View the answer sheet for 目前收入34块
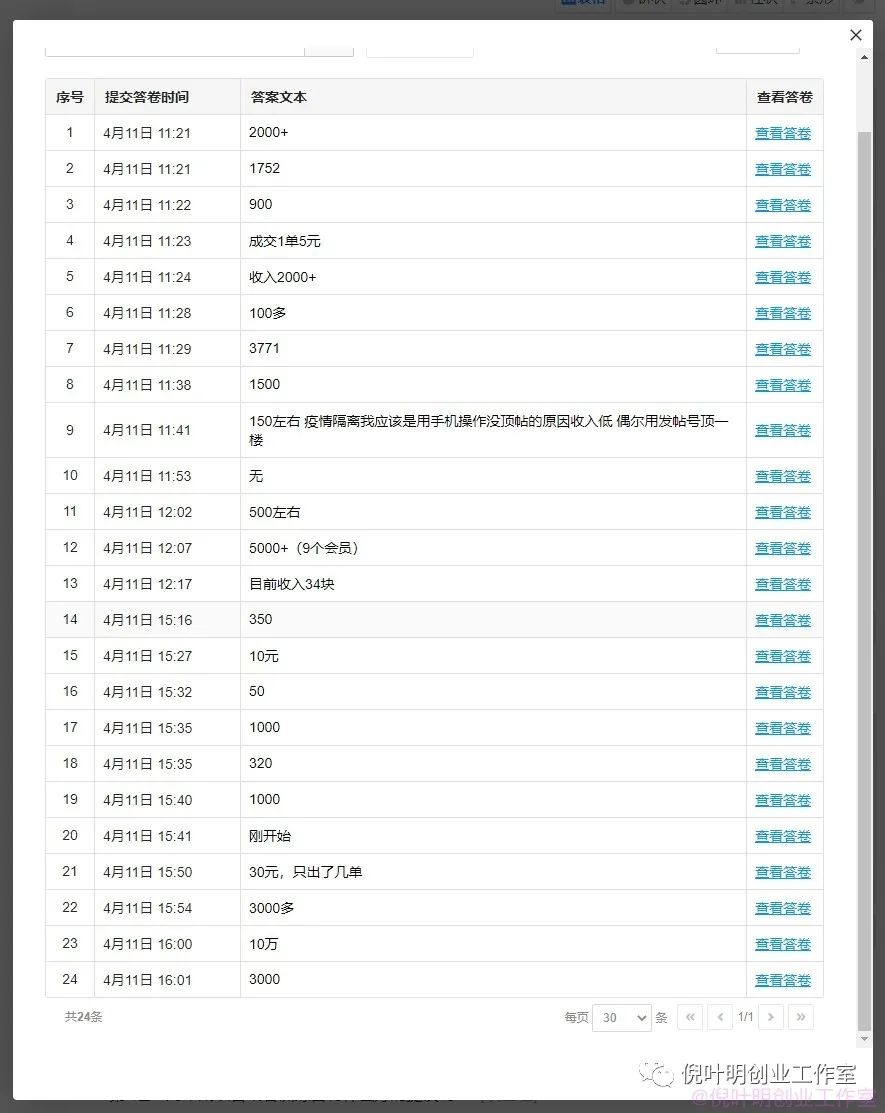This screenshot has width=885, height=1113. coord(783,584)
